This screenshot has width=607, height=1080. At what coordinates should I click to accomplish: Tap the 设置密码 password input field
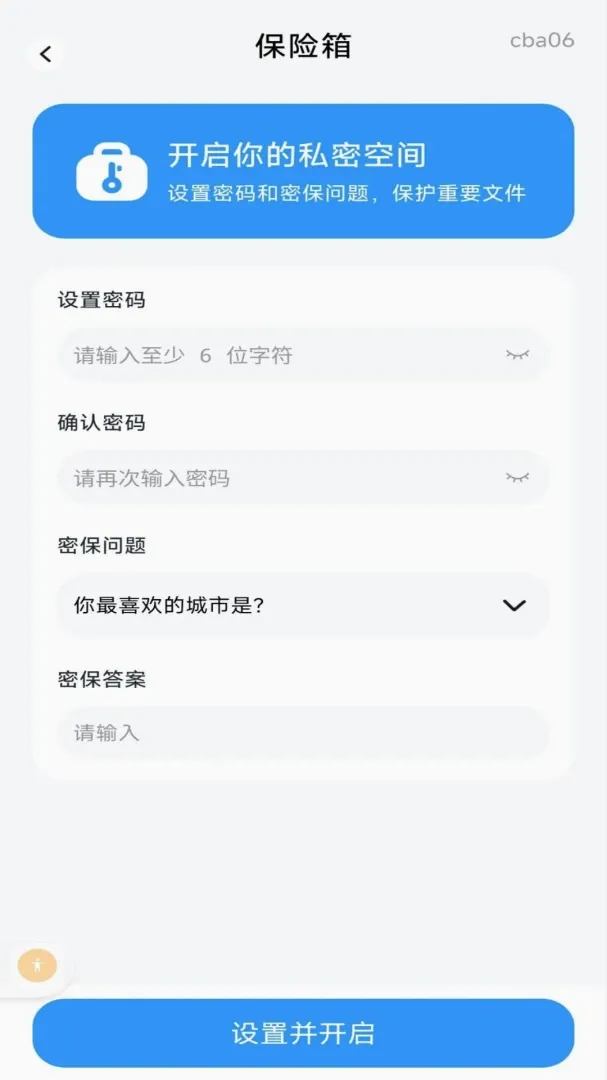pos(303,355)
